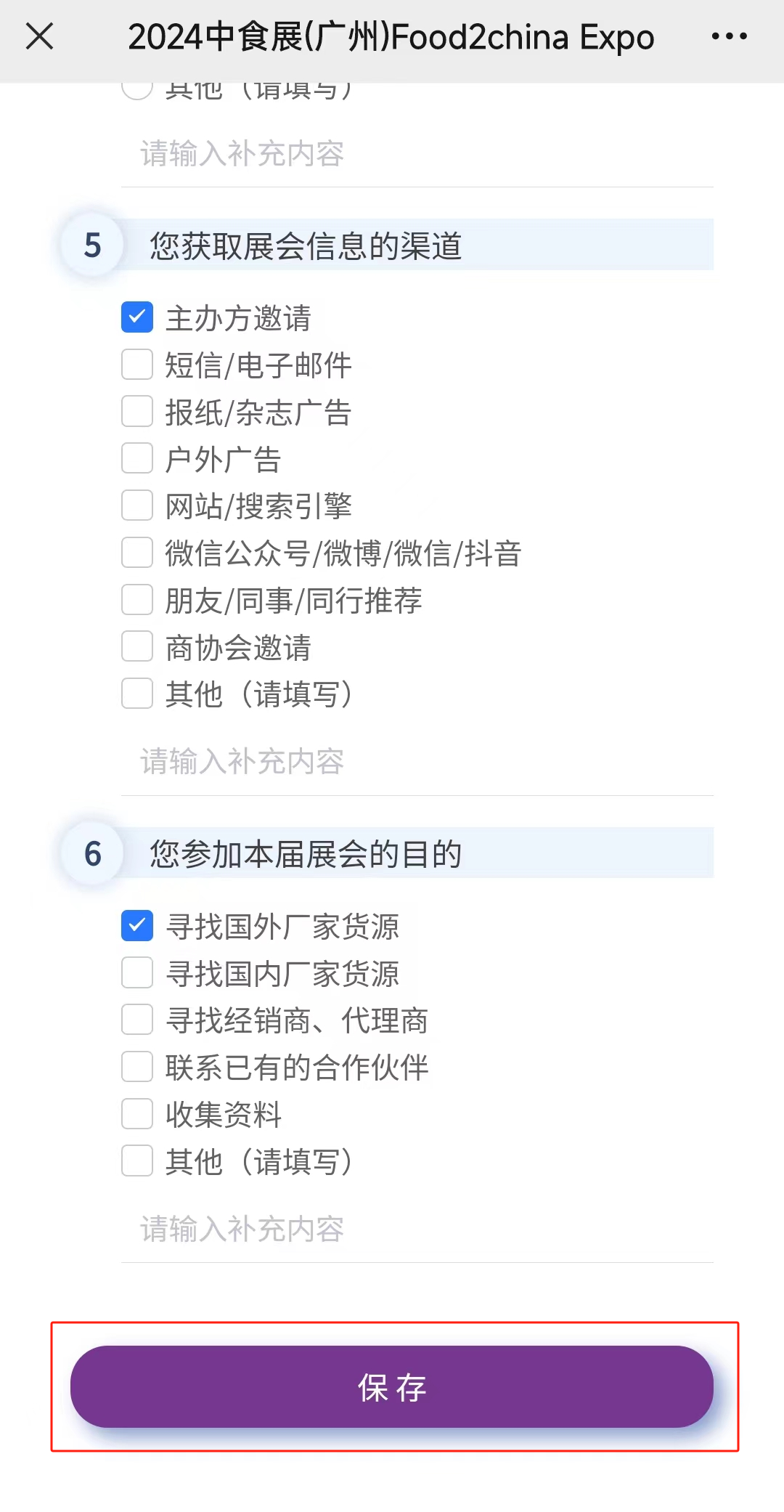Select 报纸/杂志广告 checkbox

click(x=137, y=412)
